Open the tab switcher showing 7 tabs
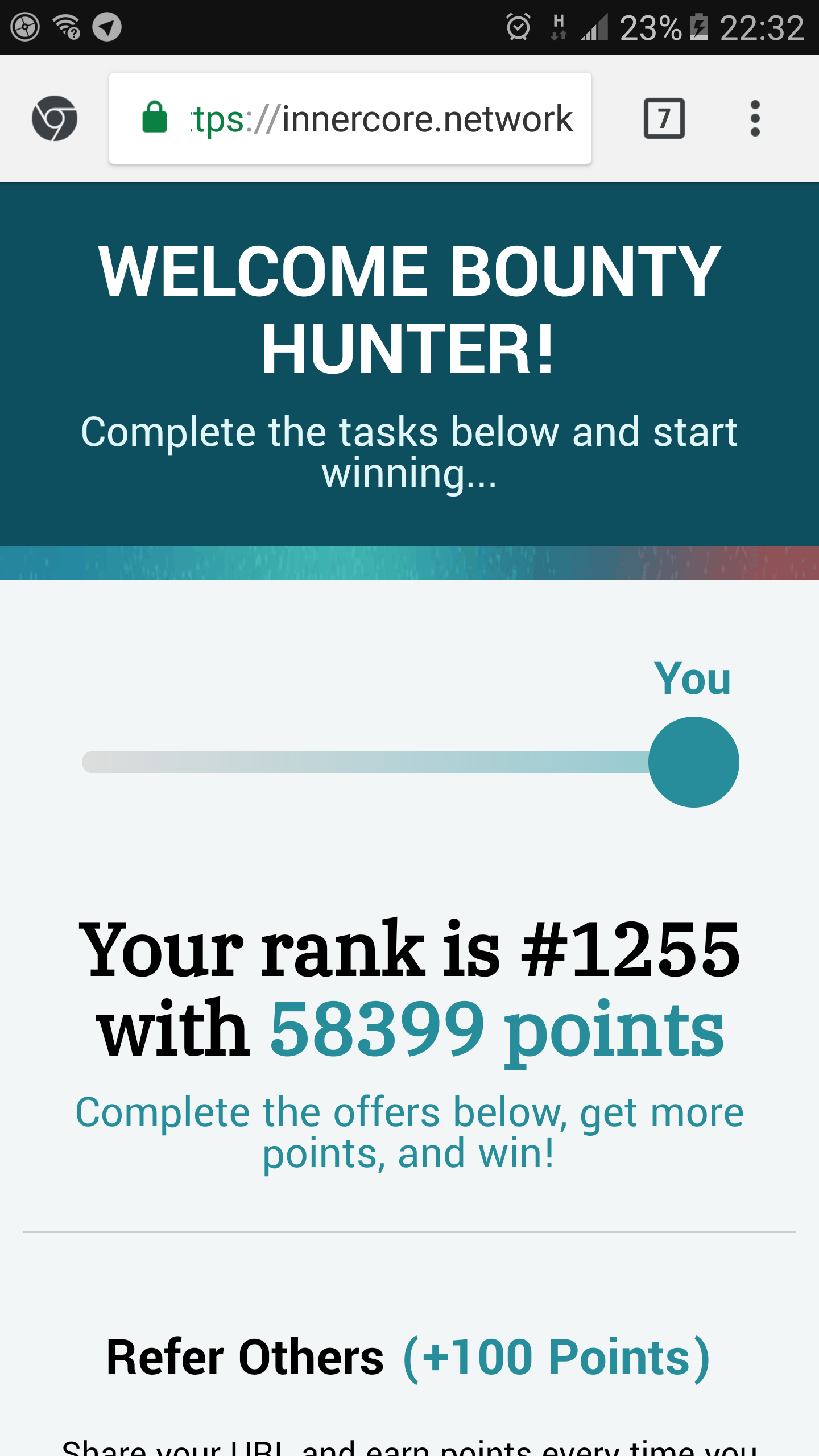Screen dimensions: 819x1456 click(x=664, y=118)
